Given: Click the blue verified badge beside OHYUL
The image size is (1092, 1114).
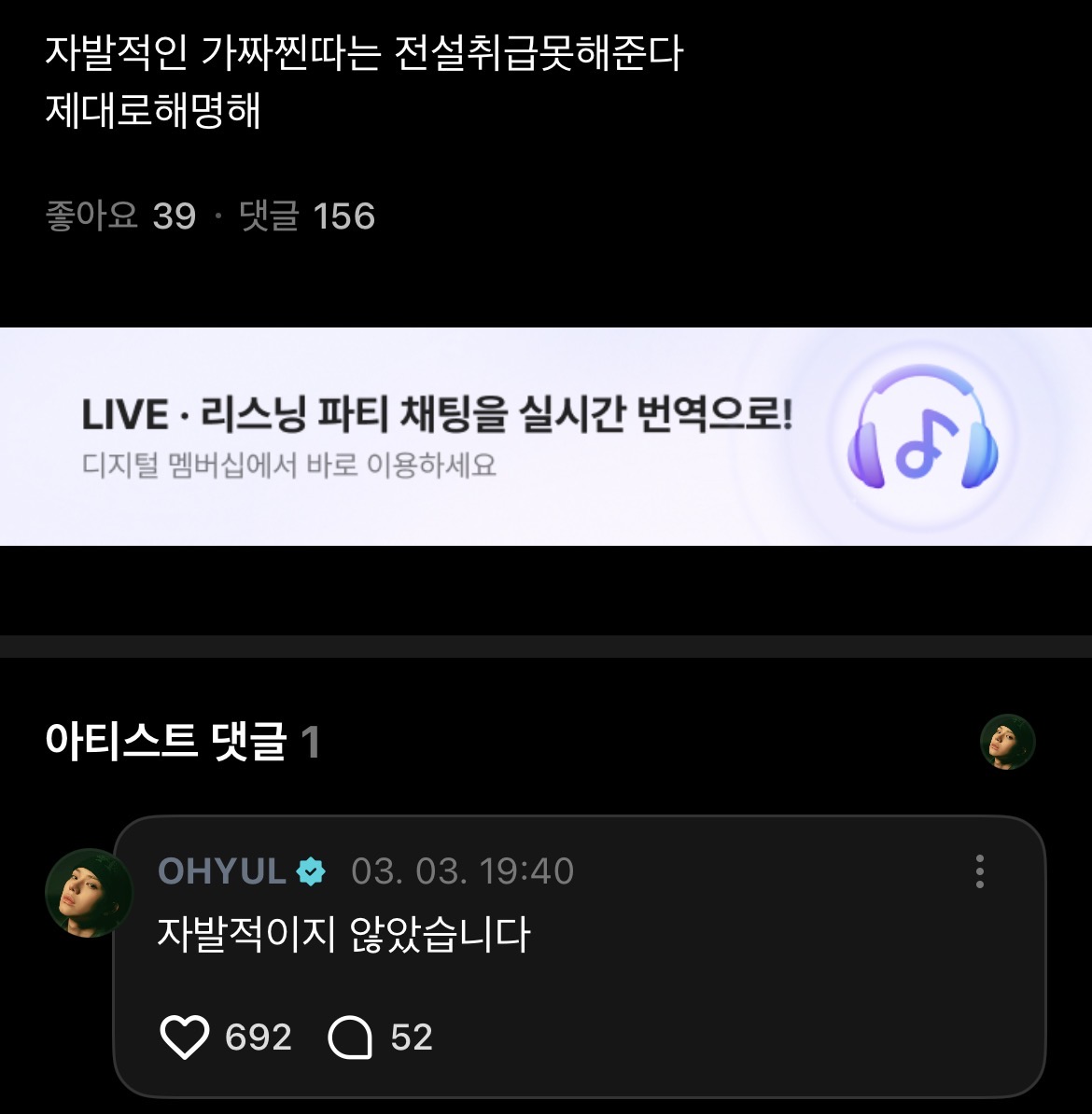Looking at the screenshot, I should (310, 872).
